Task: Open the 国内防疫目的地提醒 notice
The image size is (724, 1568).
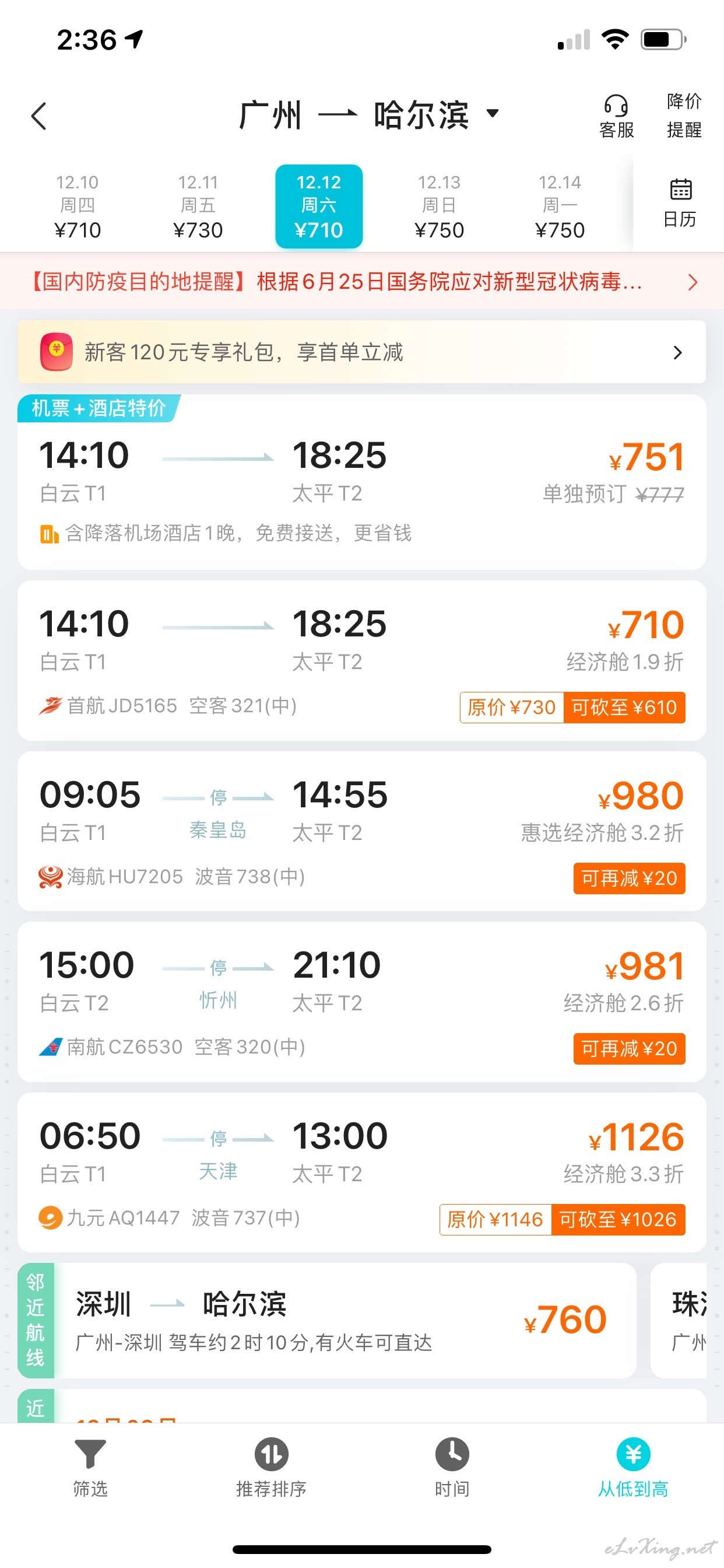Action: click(x=362, y=282)
